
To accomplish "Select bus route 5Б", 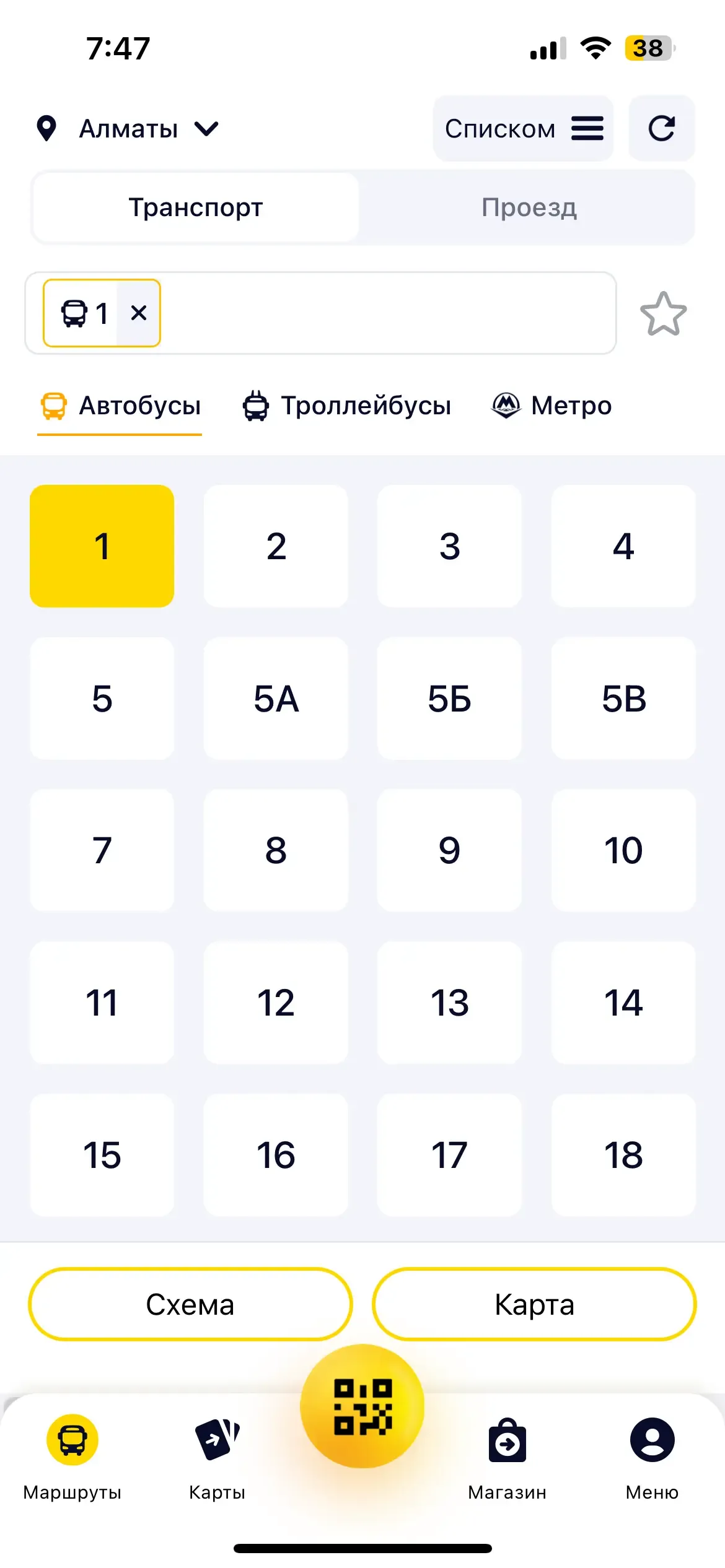I will tap(449, 699).
